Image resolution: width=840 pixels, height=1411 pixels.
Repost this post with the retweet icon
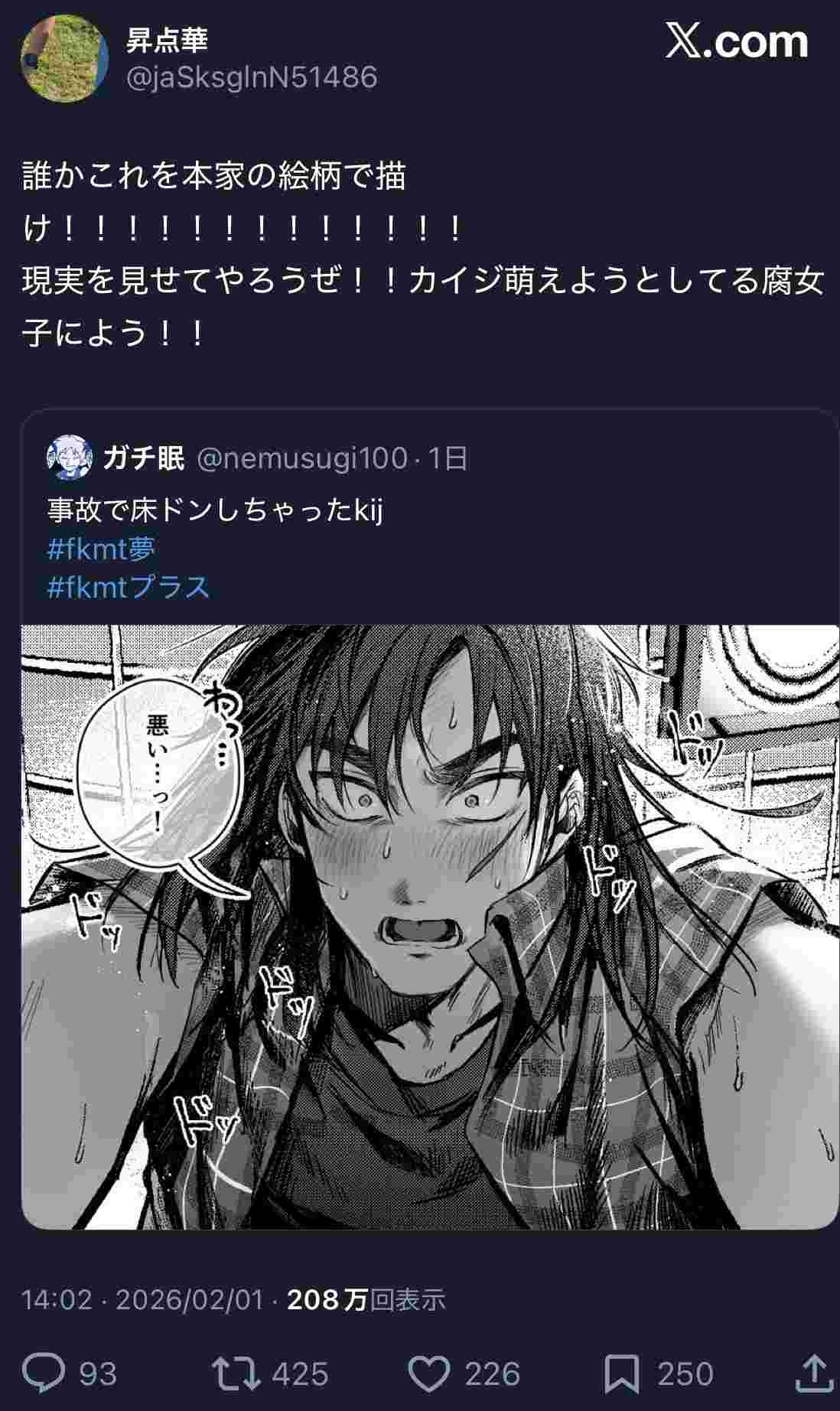(x=236, y=1374)
